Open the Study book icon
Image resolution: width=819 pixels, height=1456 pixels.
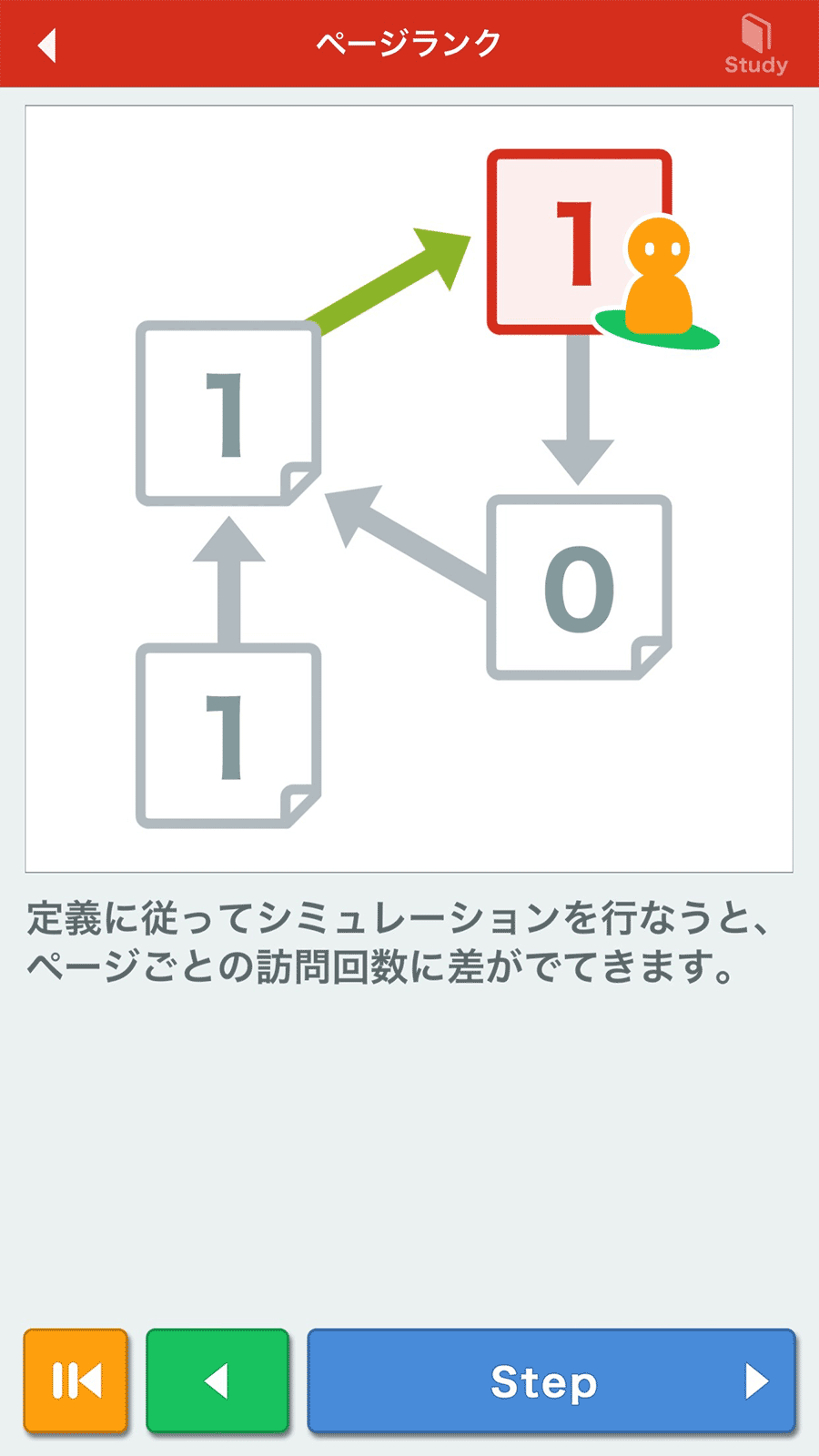point(756,44)
